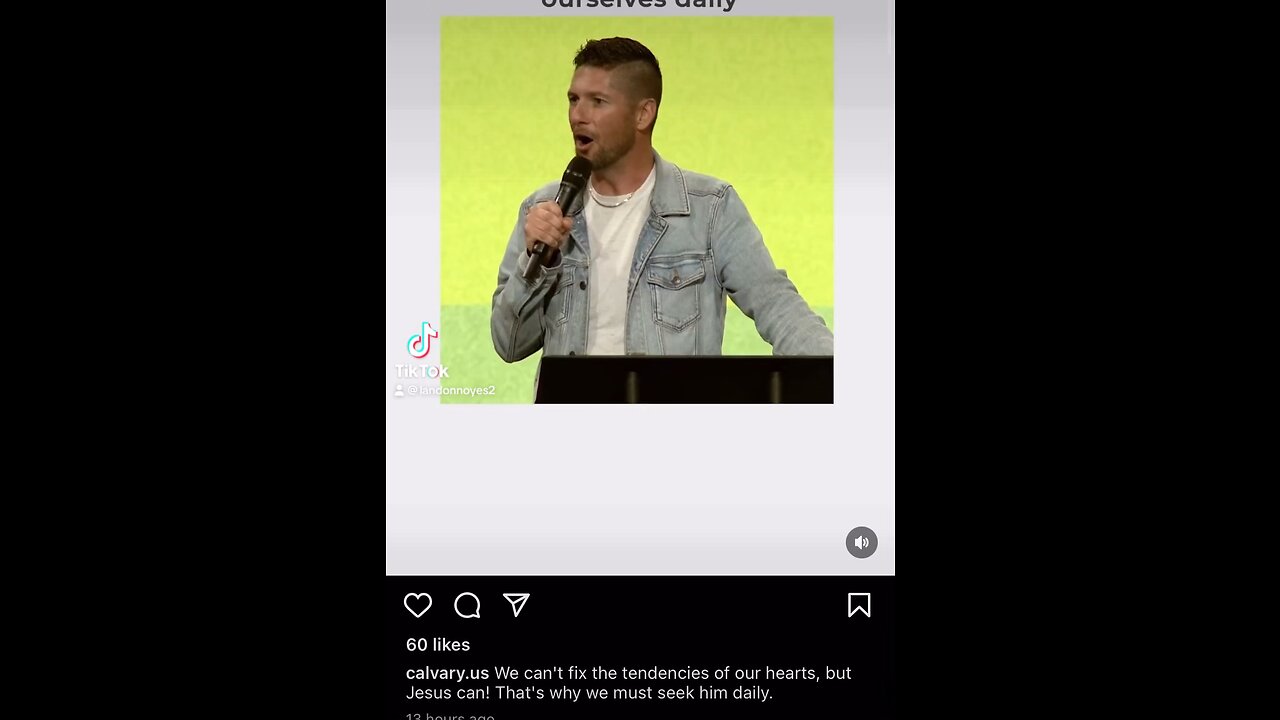Like the calvary.us post
This screenshot has height=720, width=1280.
[418, 605]
